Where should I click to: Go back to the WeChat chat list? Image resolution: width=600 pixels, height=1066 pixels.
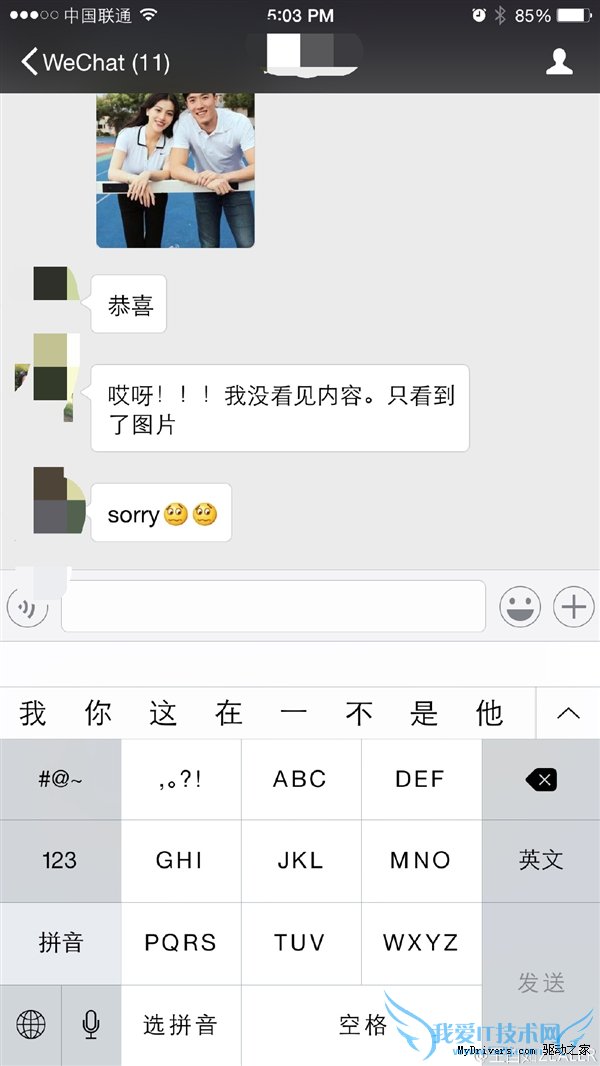[x=95, y=63]
